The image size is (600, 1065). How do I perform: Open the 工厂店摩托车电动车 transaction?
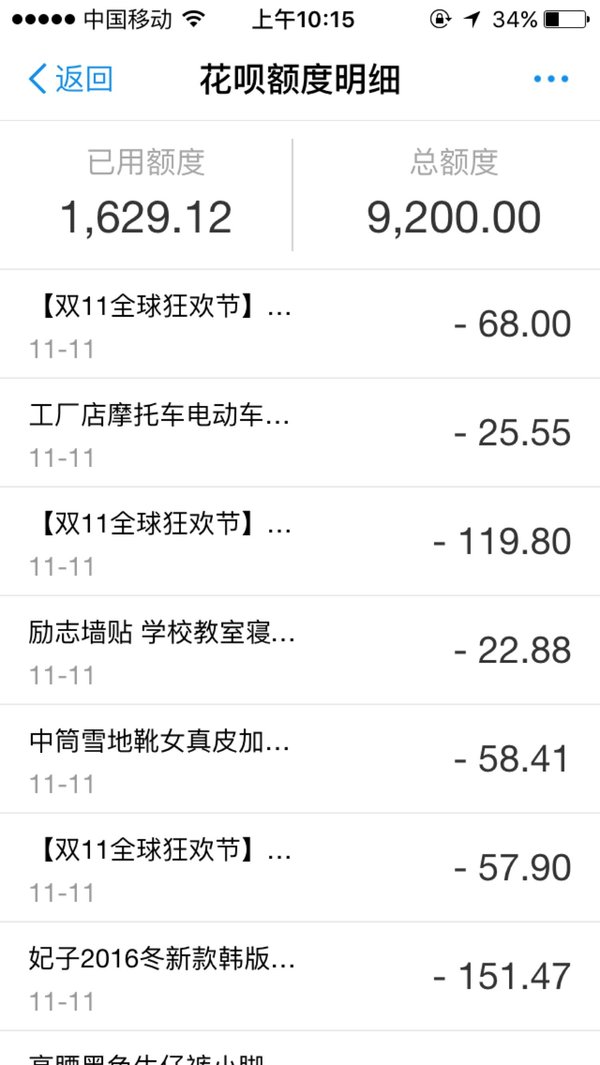pos(300,433)
